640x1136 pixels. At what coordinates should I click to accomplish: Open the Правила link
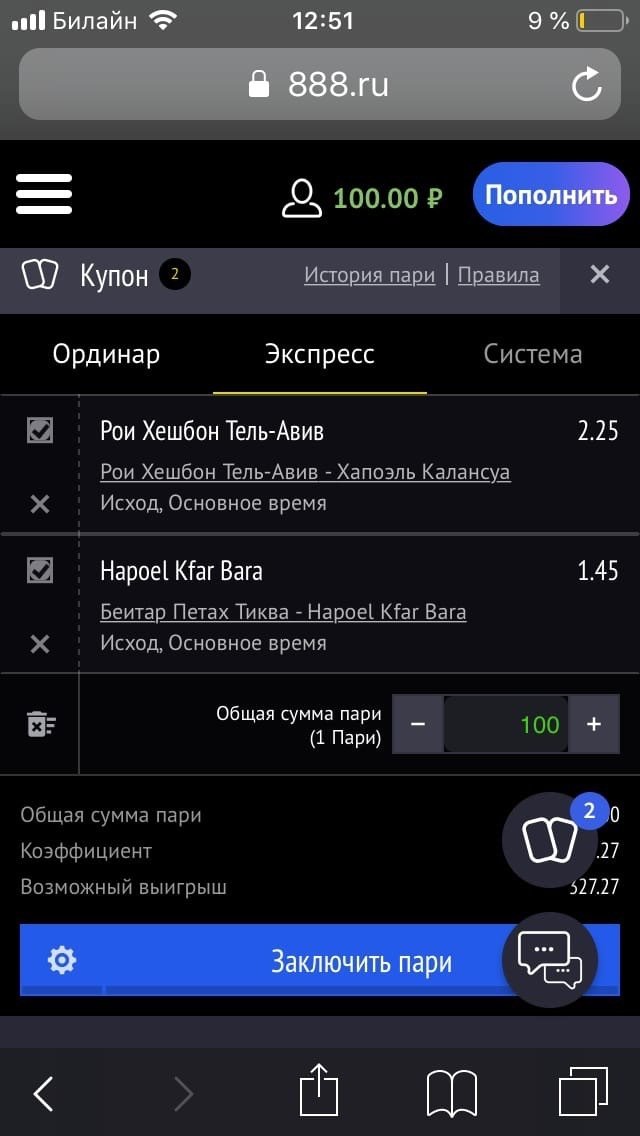tap(498, 275)
